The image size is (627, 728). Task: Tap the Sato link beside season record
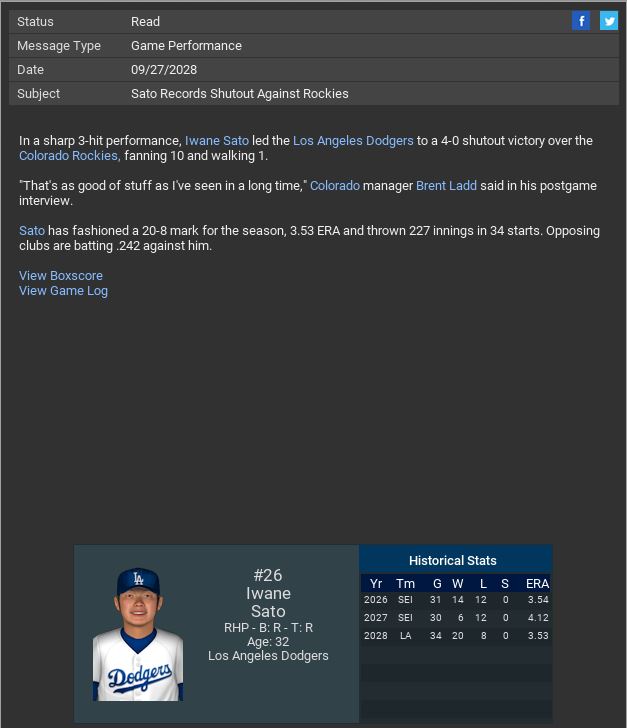coord(32,231)
